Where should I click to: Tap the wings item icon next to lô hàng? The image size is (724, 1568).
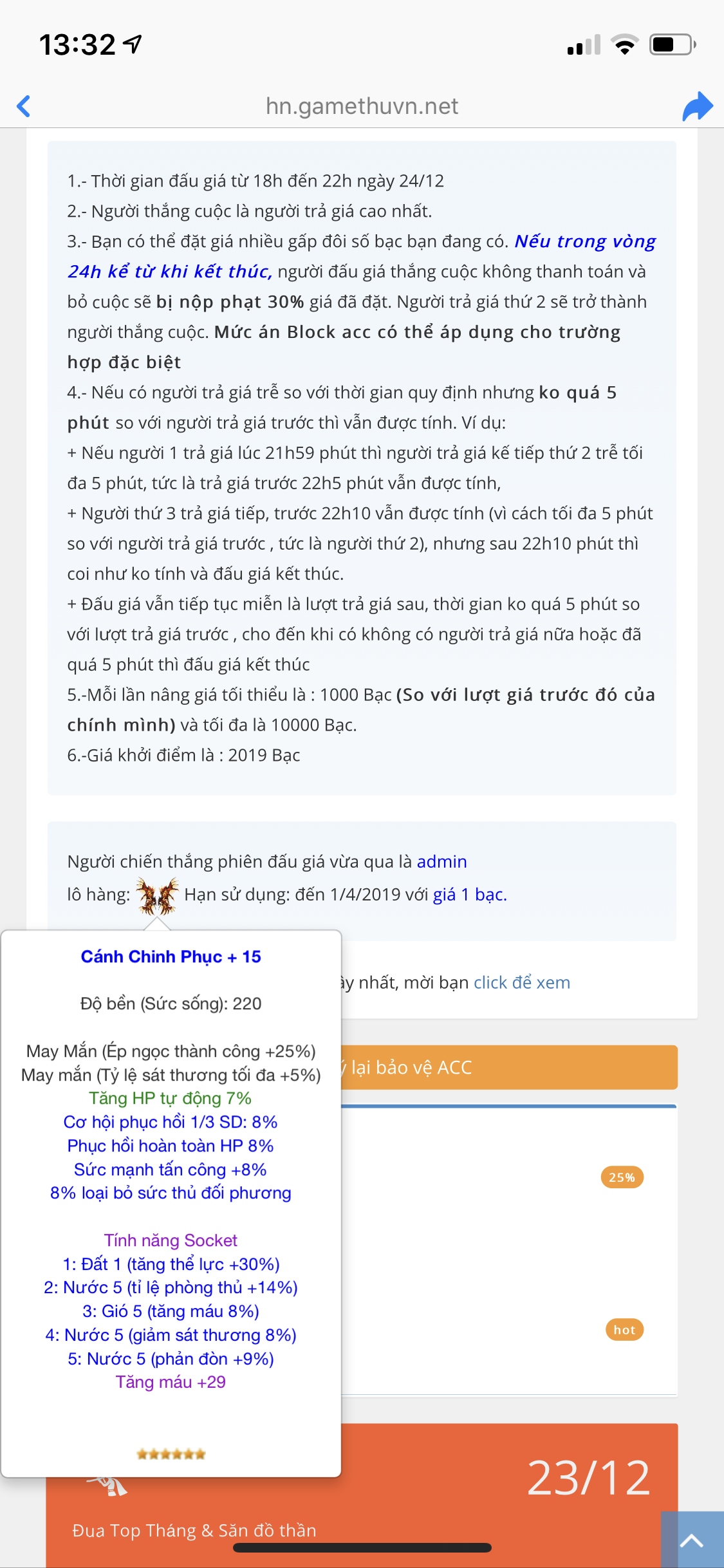coord(157,895)
